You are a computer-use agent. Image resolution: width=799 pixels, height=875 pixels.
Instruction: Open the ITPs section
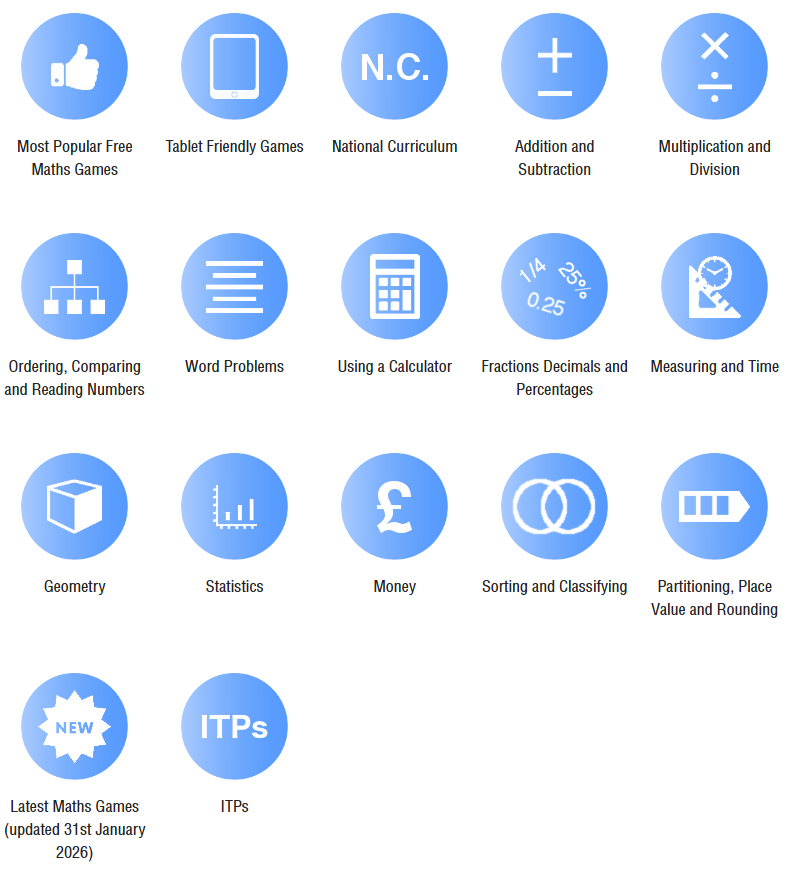point(234,727)
